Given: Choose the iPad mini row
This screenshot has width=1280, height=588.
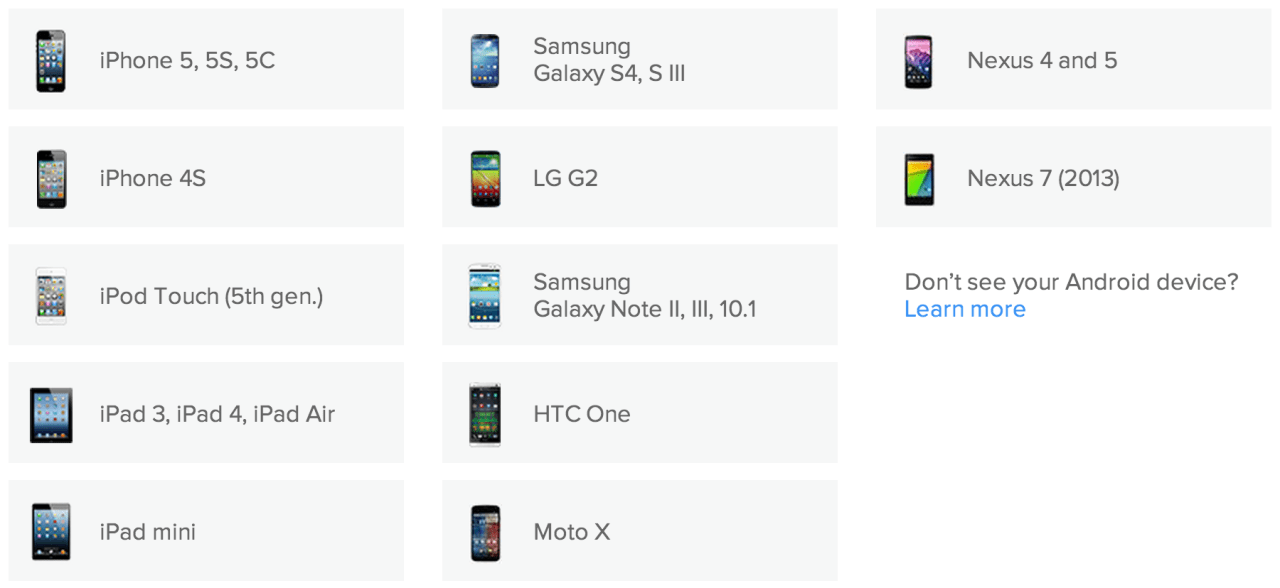Looking at the screenshot, I should point(206,531).
